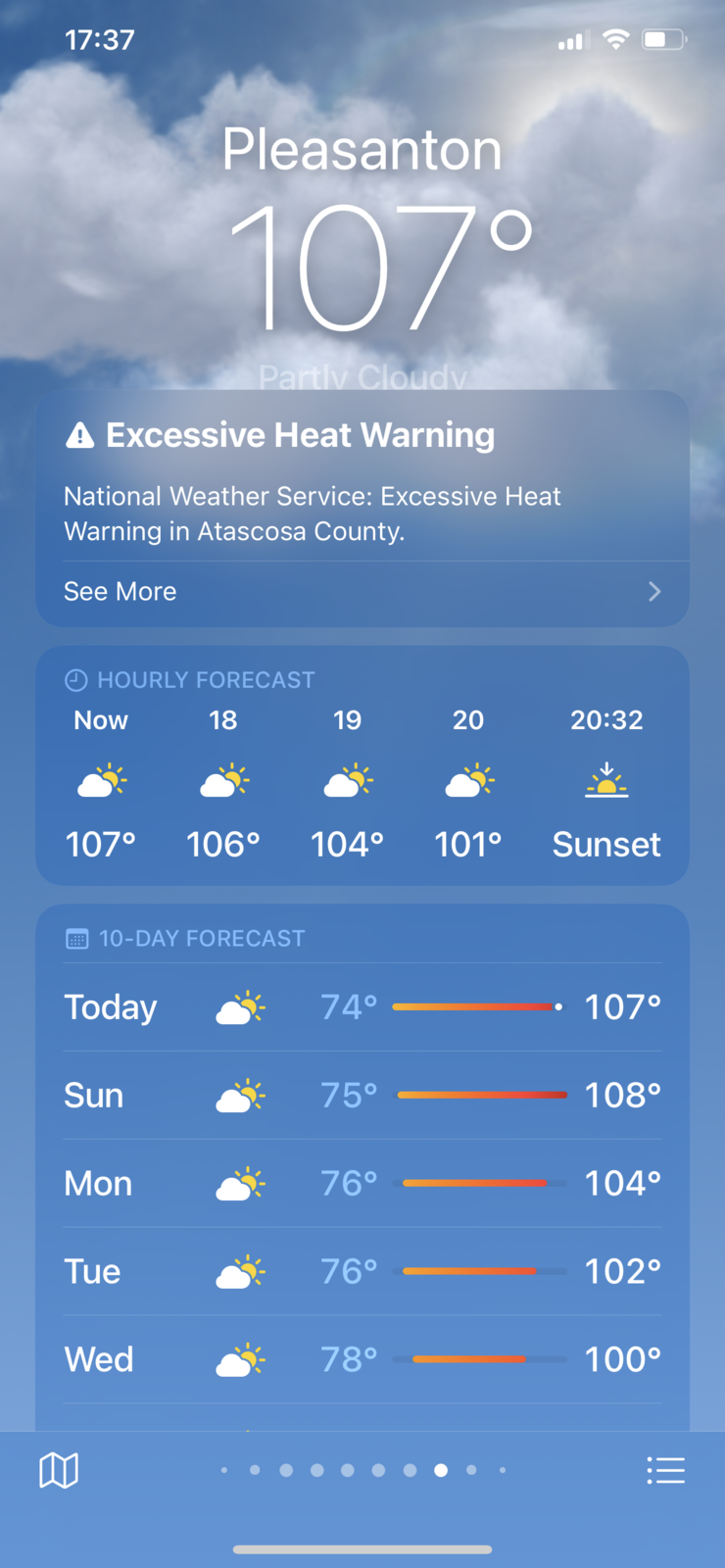The height and width of the screenshot is (1568, 725).
Task: Open the weather map icon
Action: pos(59,1470)
